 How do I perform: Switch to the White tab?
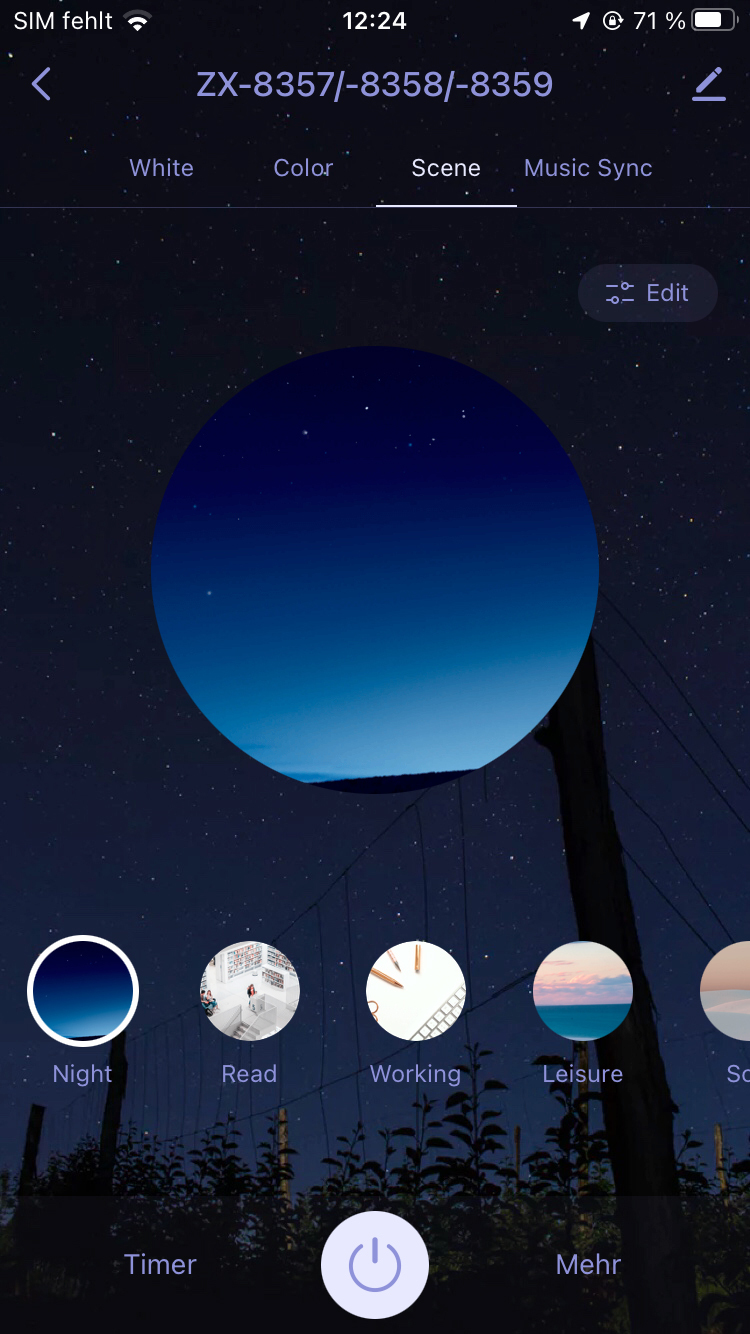point(161,168)
